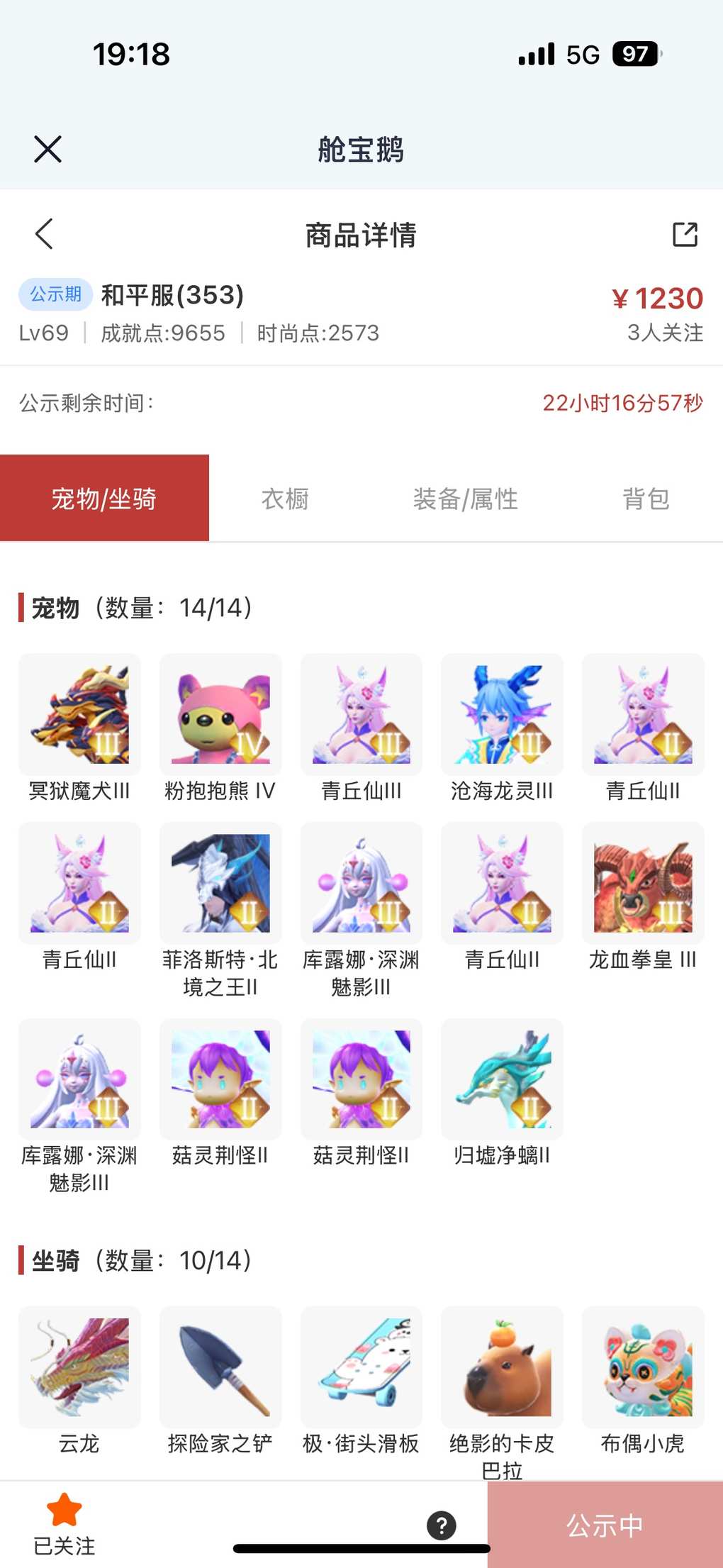
Task: Close the 舱宝鹅 mini program page
Action: pyautogui.click(x=47, y=149)
